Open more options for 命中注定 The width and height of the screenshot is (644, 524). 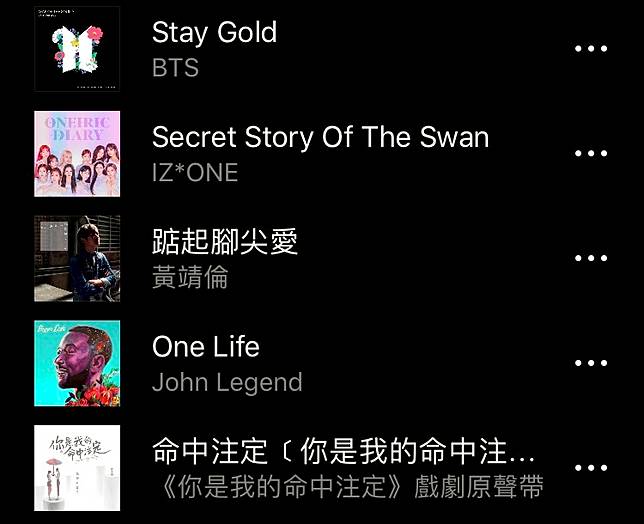(x=591, y=468)
